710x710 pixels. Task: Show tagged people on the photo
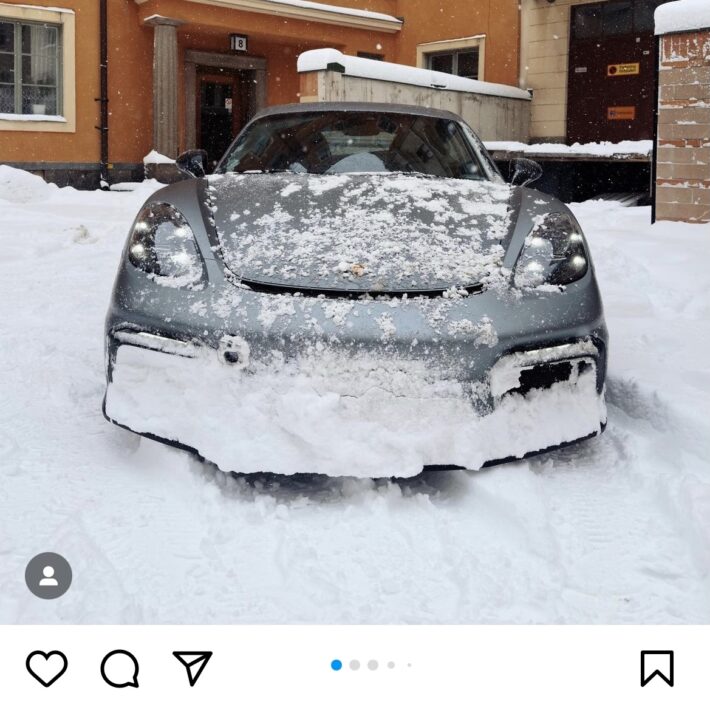point(48,576)
